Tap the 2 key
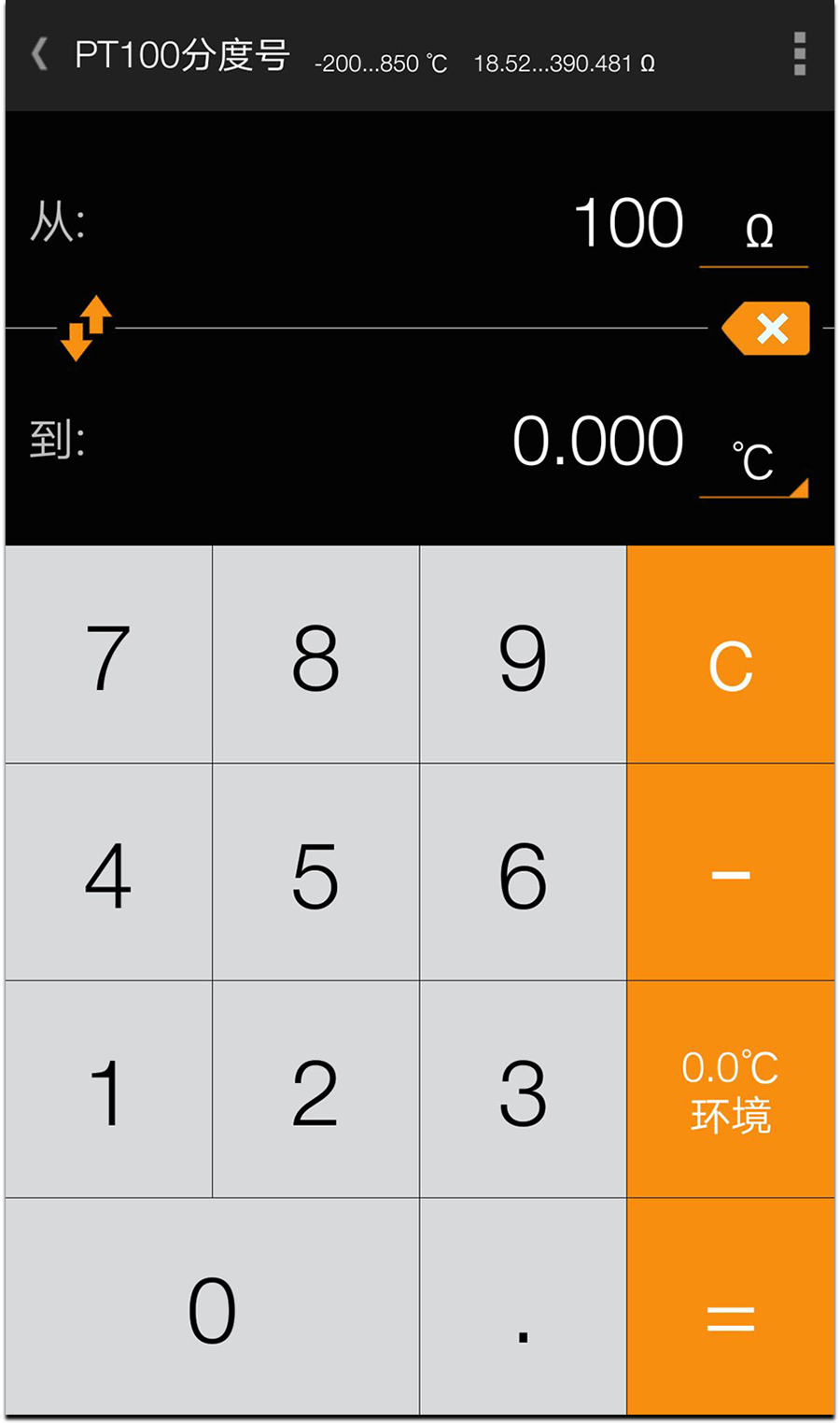Image resolution: width=840 pixels, height=1423 pixels. pos(315,1090)
